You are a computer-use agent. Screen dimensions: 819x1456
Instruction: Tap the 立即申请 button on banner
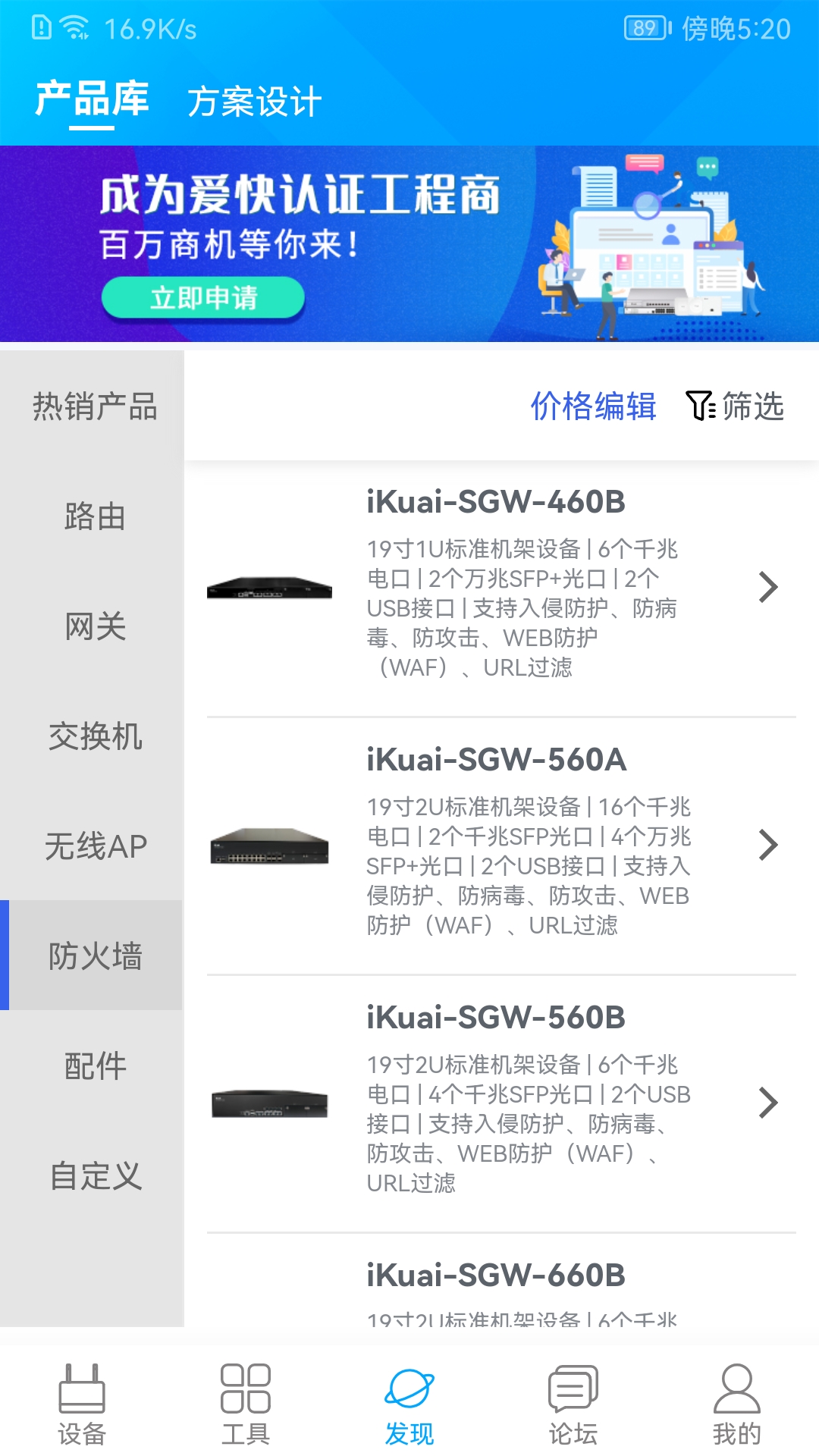[x=203, y=297]
